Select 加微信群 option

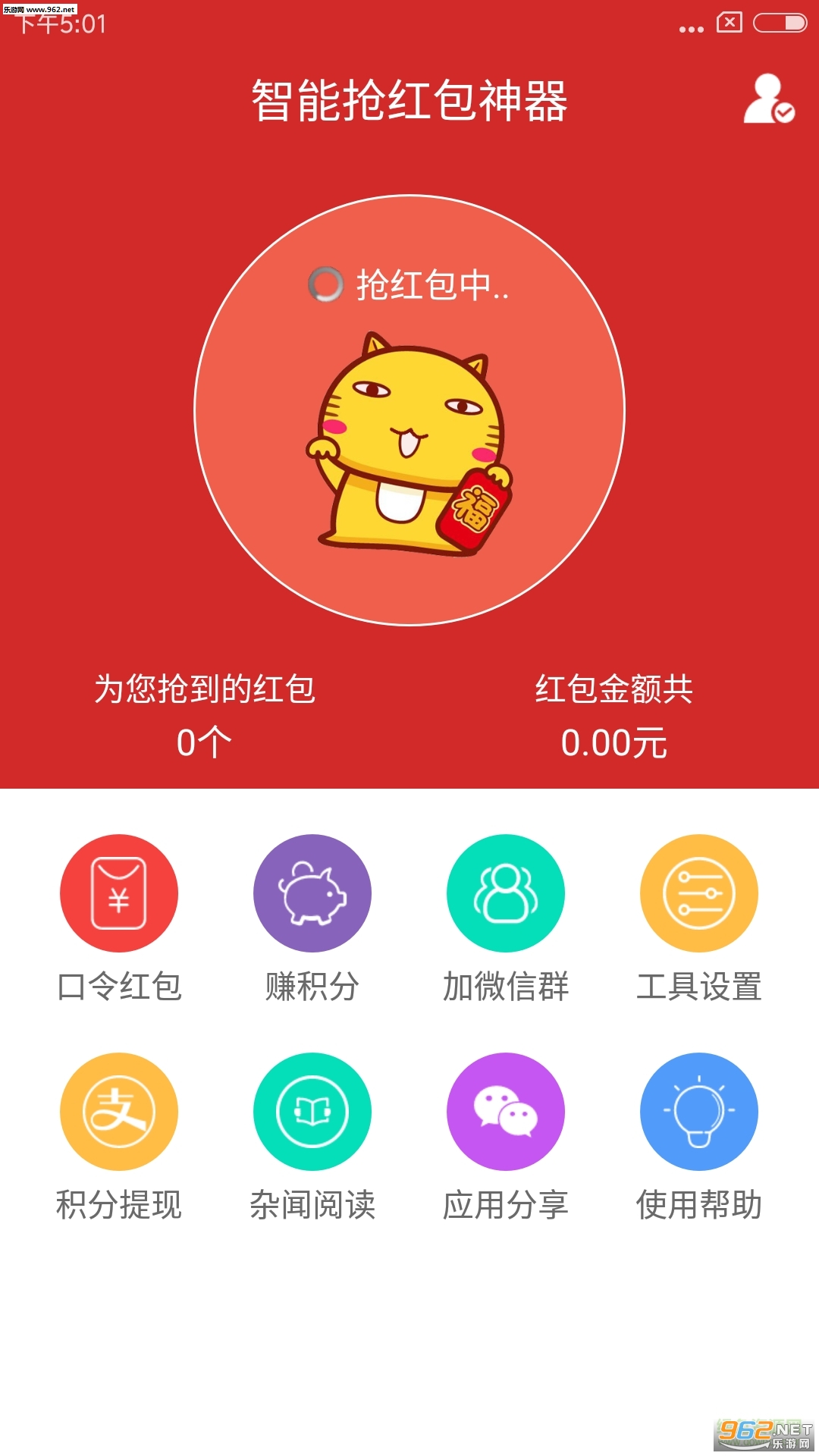[x=506, y=893]
